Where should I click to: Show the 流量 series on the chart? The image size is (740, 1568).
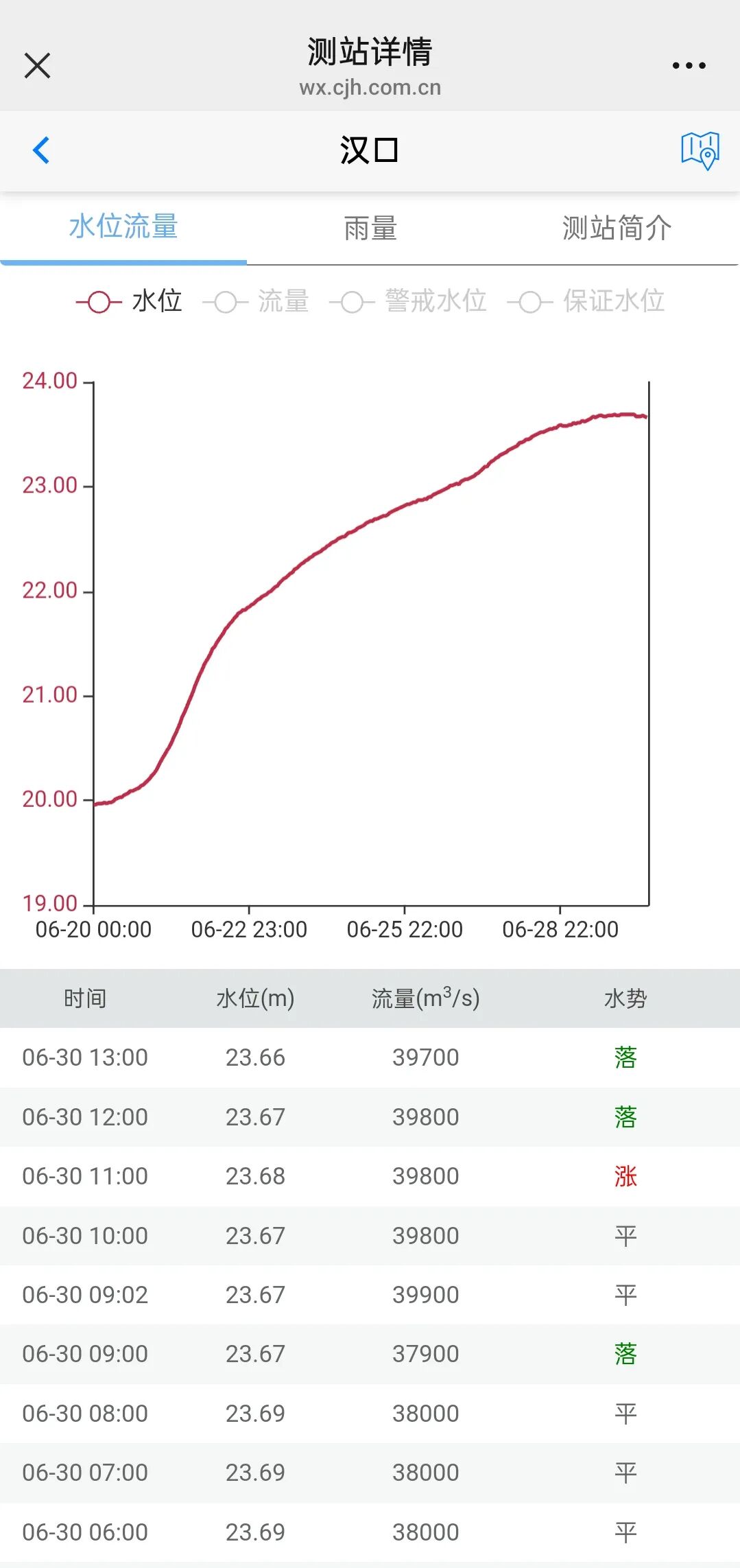[x=256, y=302]
